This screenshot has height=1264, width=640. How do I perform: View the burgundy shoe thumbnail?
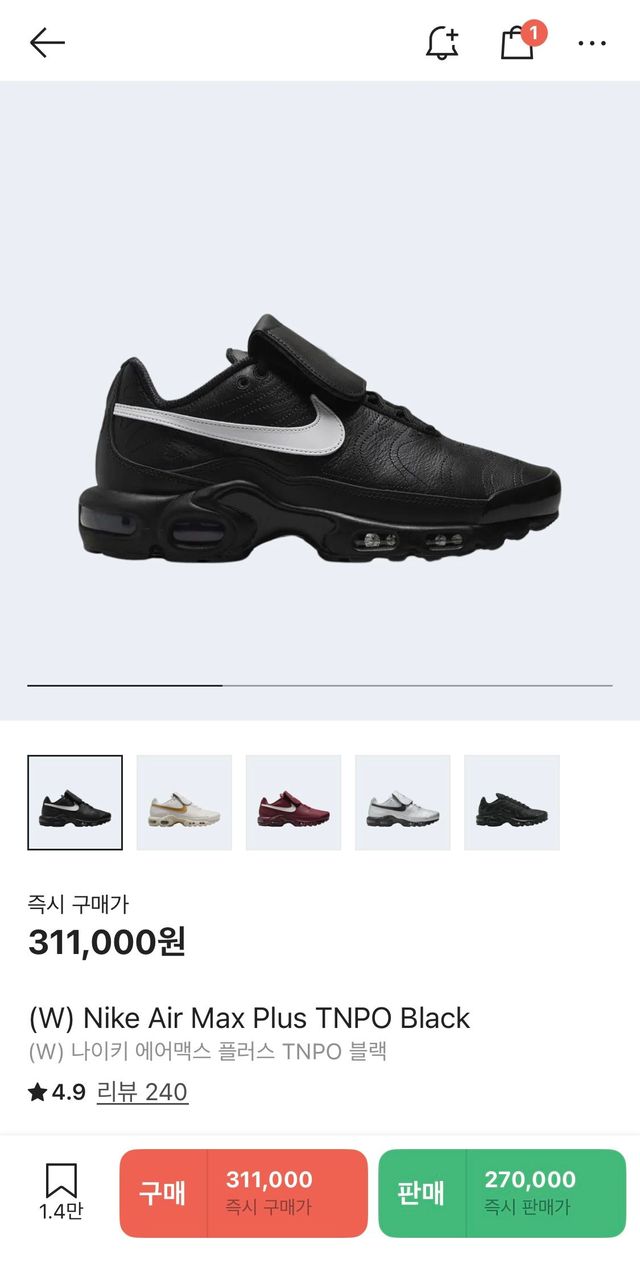click(293, 802)
